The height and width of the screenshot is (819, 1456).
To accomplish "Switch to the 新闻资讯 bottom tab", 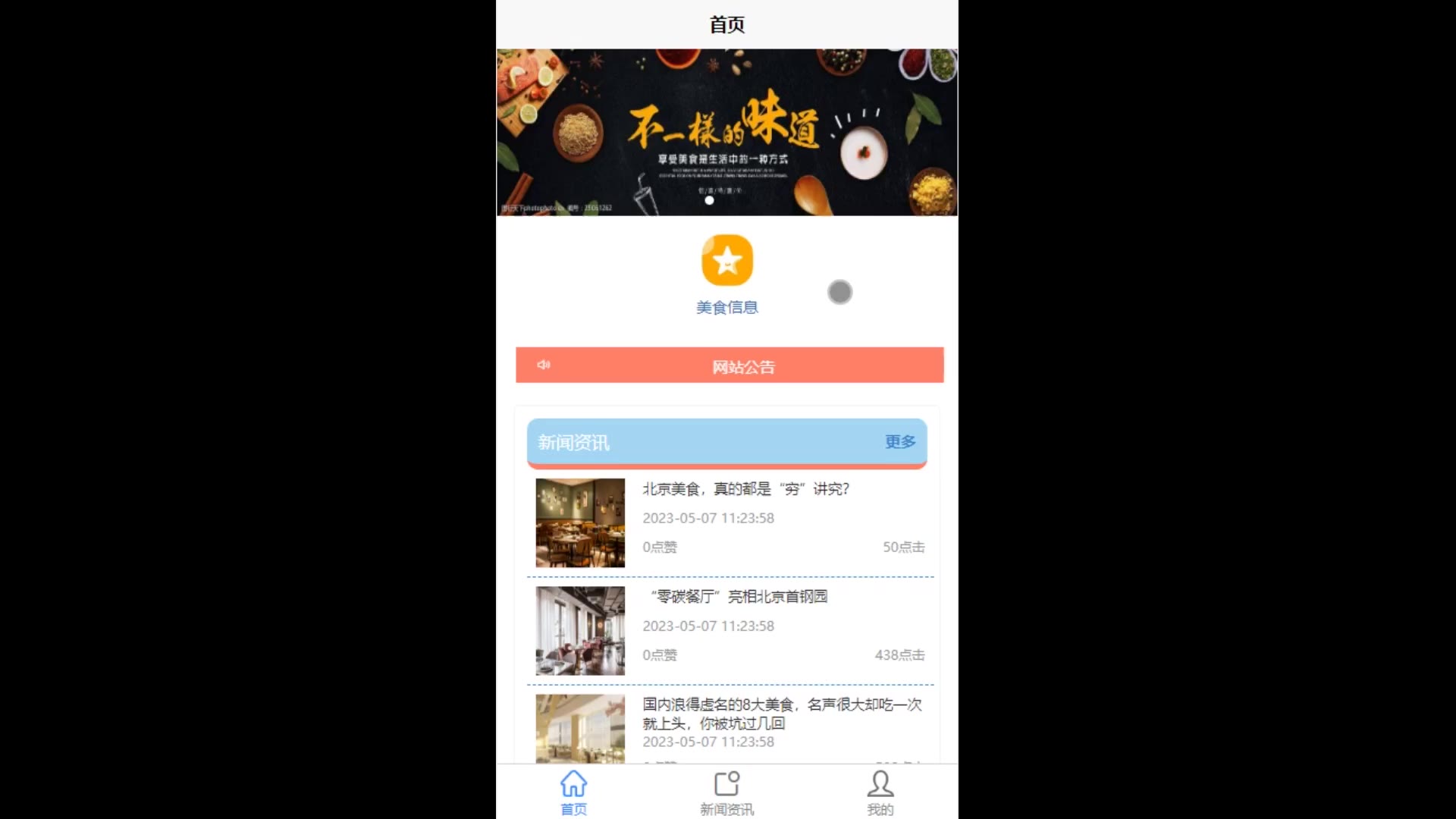I will click(726, 793).
